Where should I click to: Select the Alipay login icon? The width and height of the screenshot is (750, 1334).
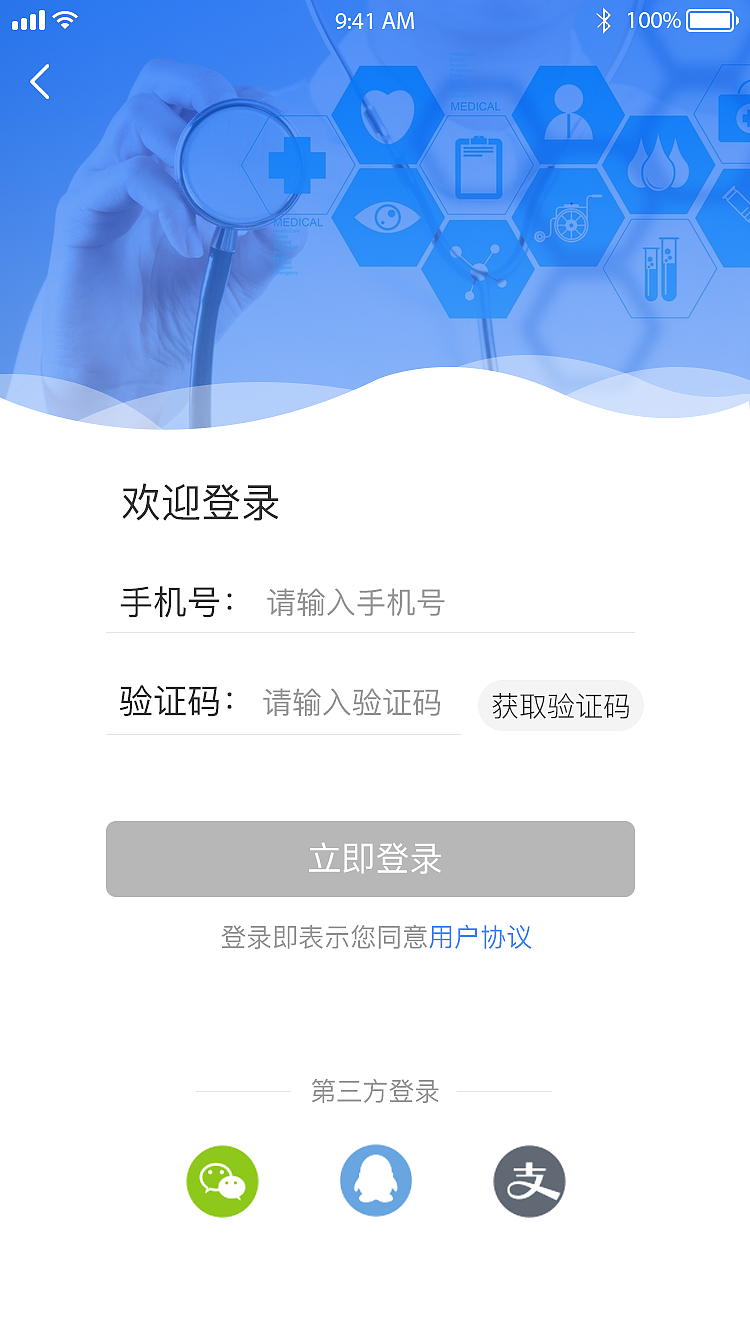pyautogui.click(x=528, y=1181)
